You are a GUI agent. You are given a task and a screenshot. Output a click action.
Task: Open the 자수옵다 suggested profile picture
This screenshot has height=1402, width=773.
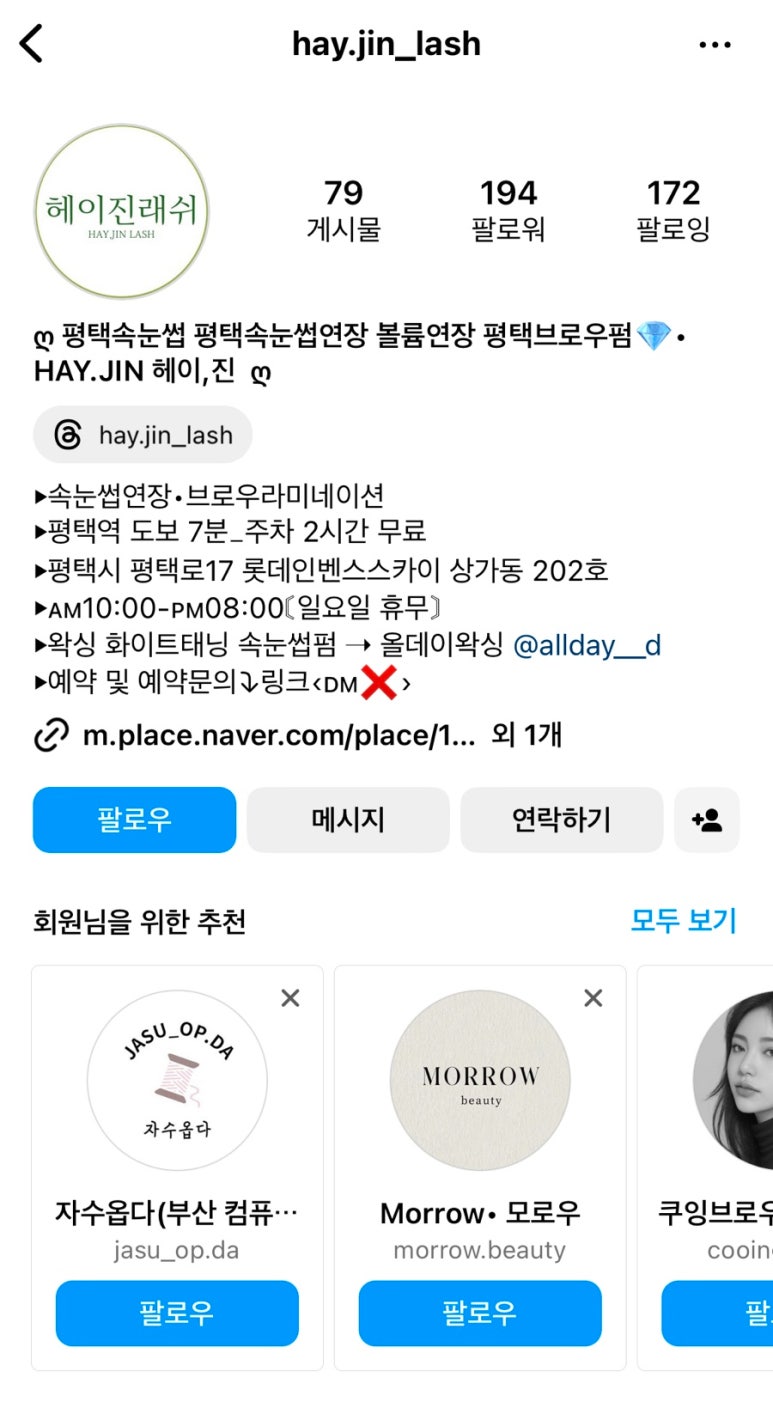coord(177,1080)
